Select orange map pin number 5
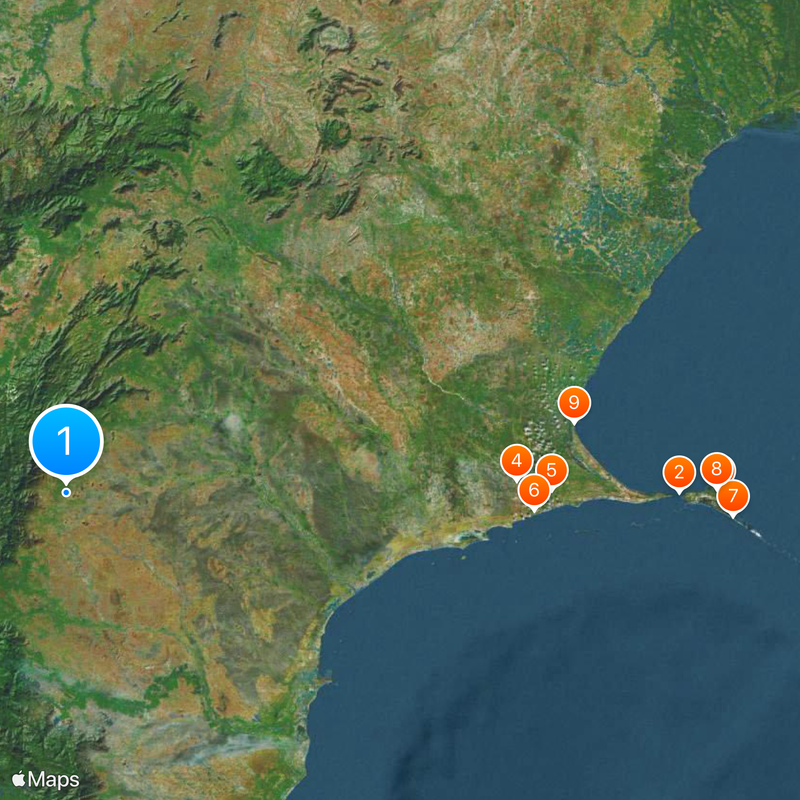This screenshot has height=800, width=800. pyautogui.click(x=552, y=468)
